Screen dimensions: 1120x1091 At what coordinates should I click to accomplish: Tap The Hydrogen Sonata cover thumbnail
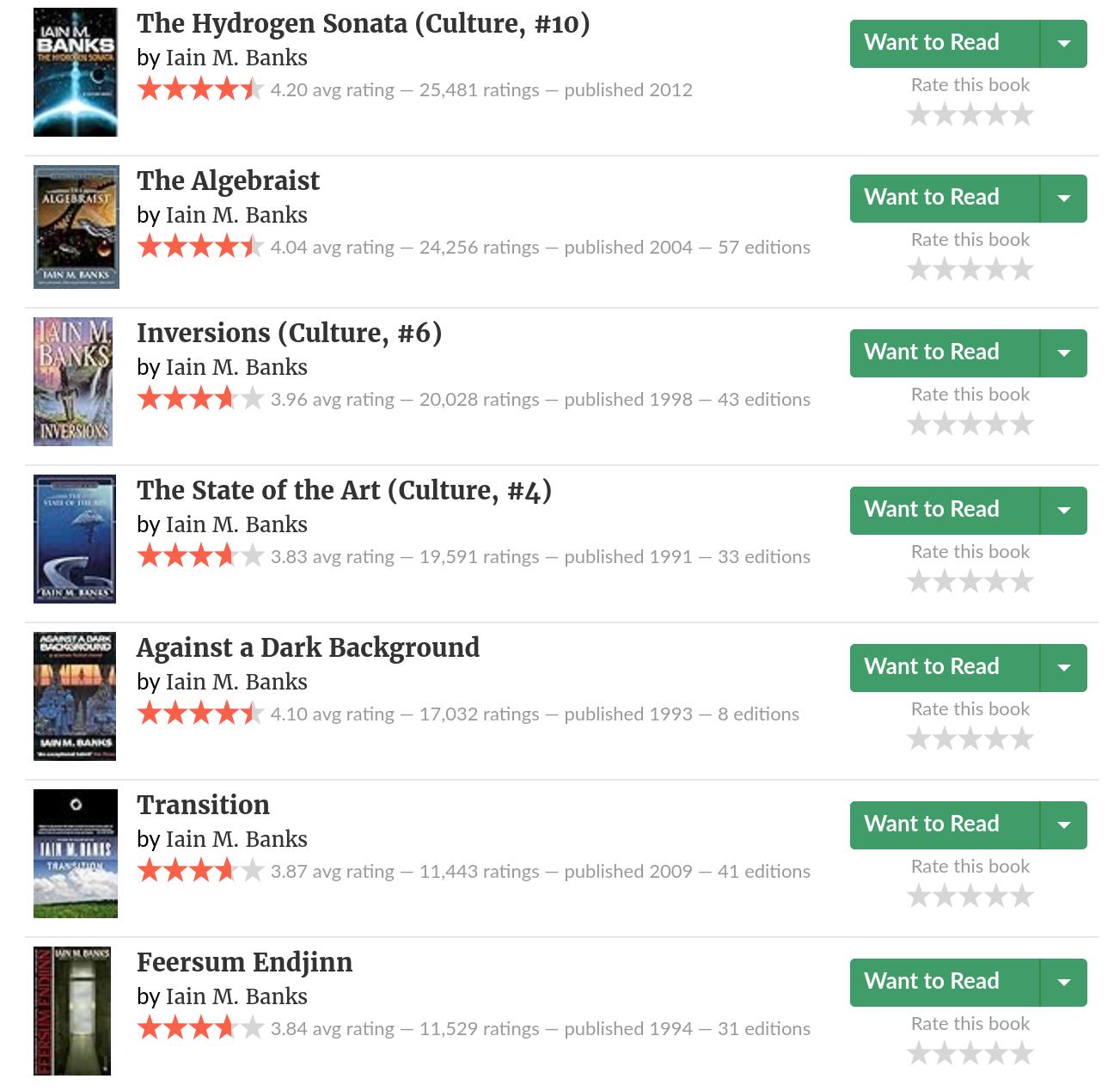pos(75,72)
